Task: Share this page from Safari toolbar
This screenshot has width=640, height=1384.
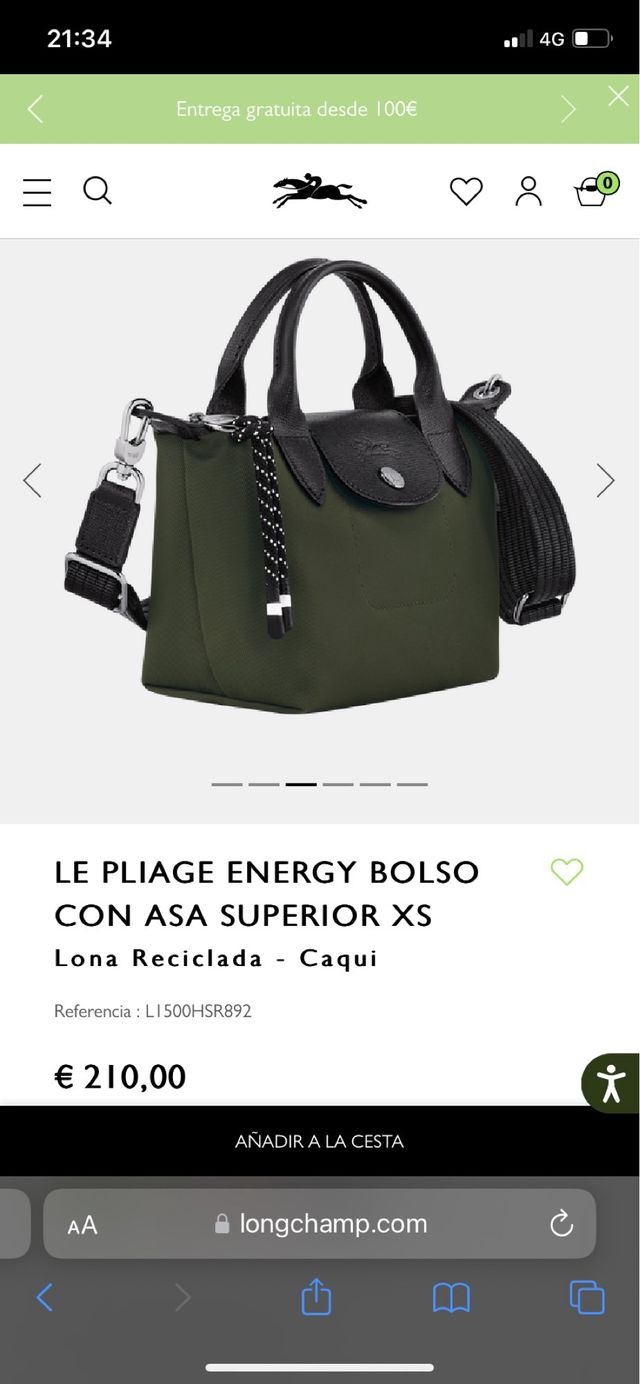Action: (x=316, y=1297)
